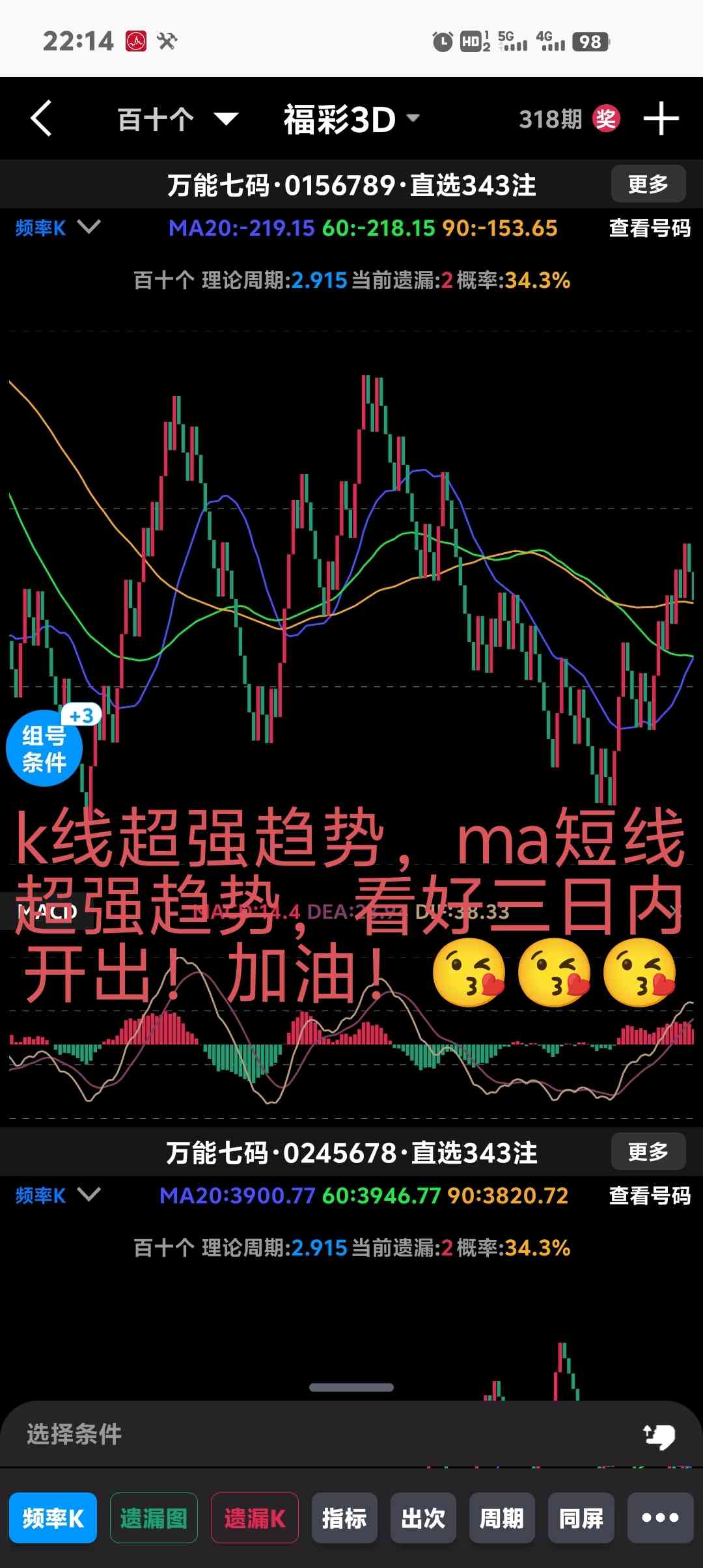
Task: Tap 查看号码 for the 0245678 chart
Action: pyautogui.click(x=649, y=1196)
